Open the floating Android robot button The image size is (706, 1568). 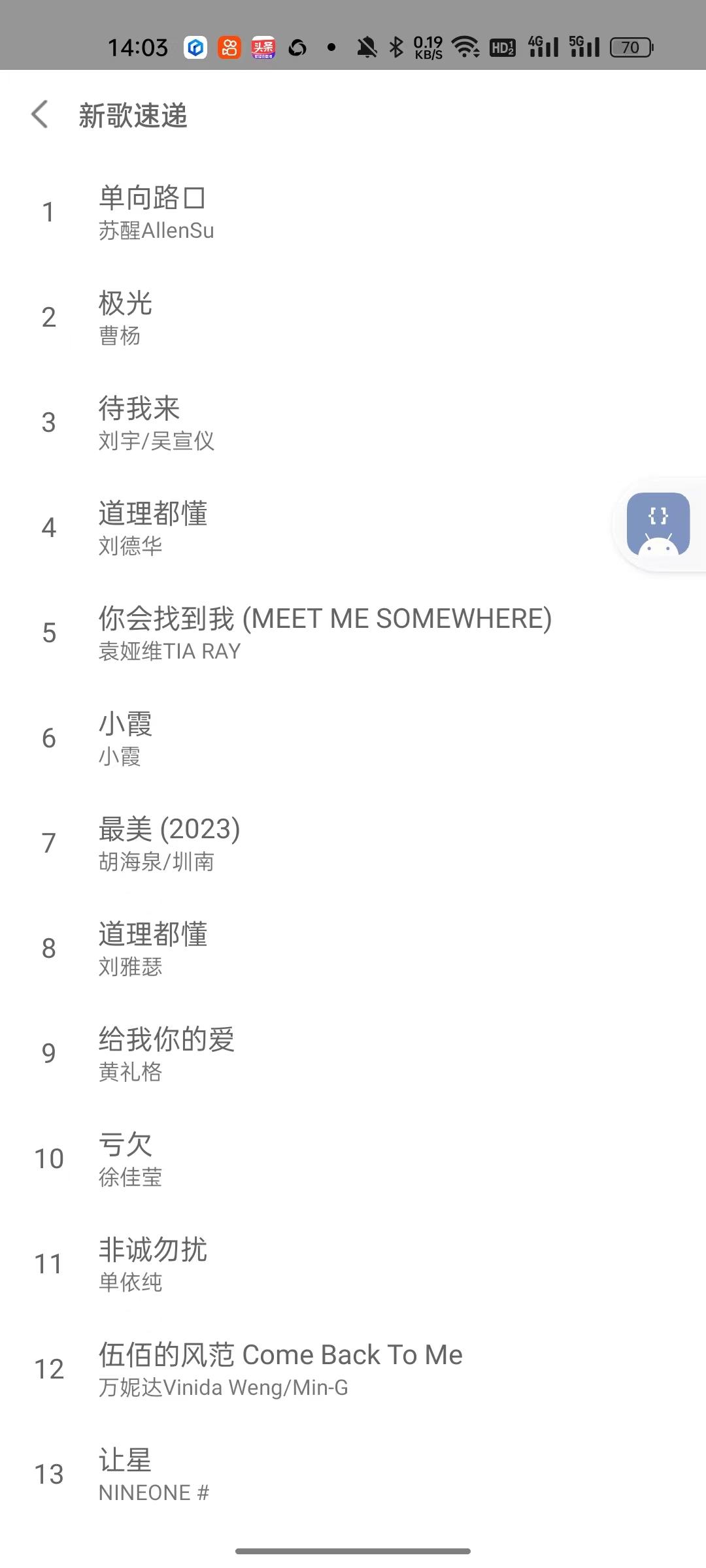(658, 525)
